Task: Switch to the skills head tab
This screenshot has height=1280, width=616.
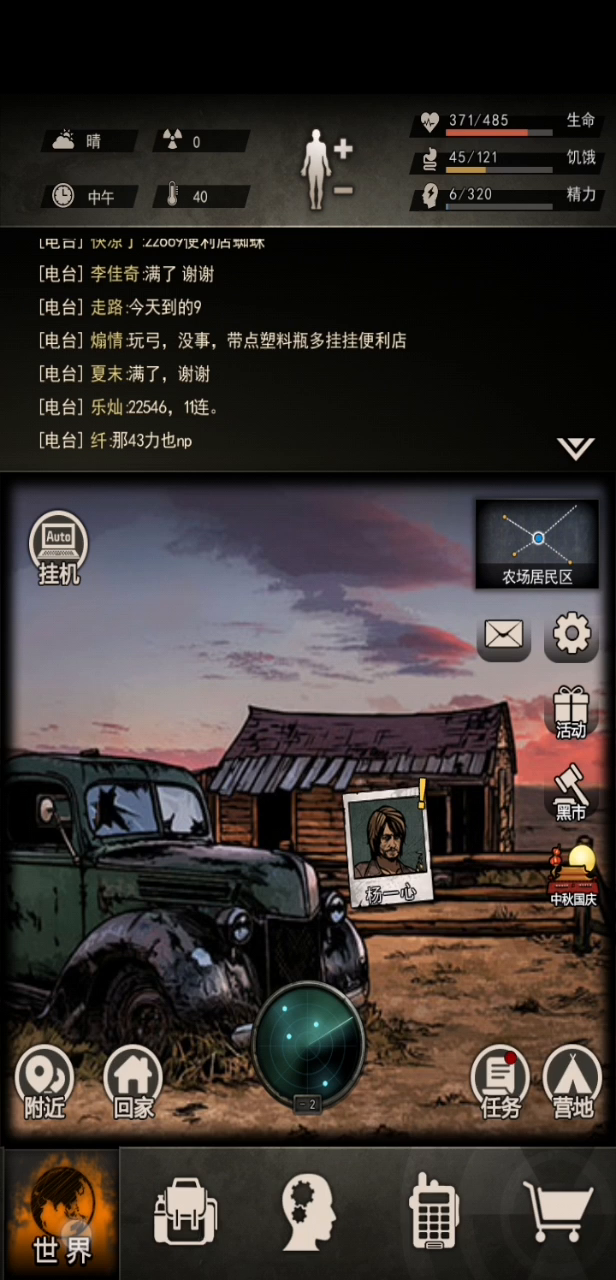Action: click(x=308, y=1213)
